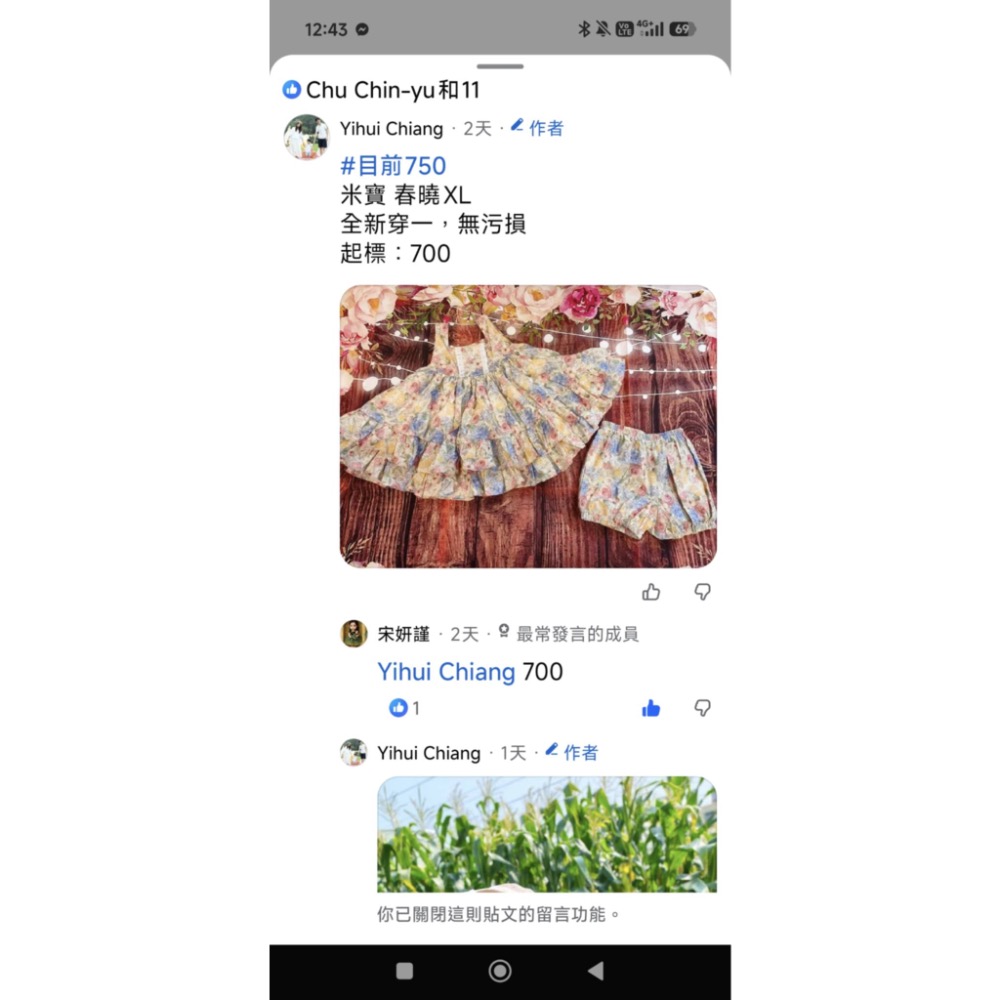Open Yihui Chiang's profile picture on the top comment
This screenshot has width=1000, height=1000.
click(306, 137)
